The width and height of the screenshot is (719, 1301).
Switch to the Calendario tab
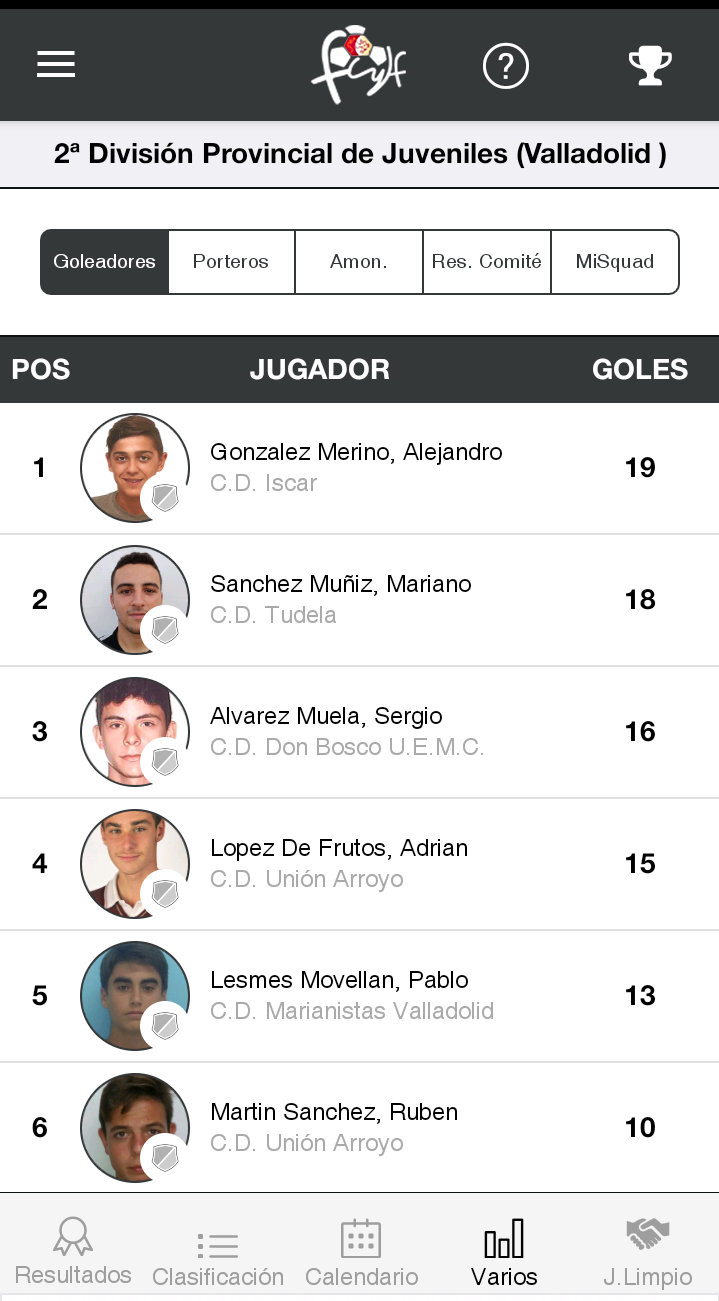tap(361, 1253)
